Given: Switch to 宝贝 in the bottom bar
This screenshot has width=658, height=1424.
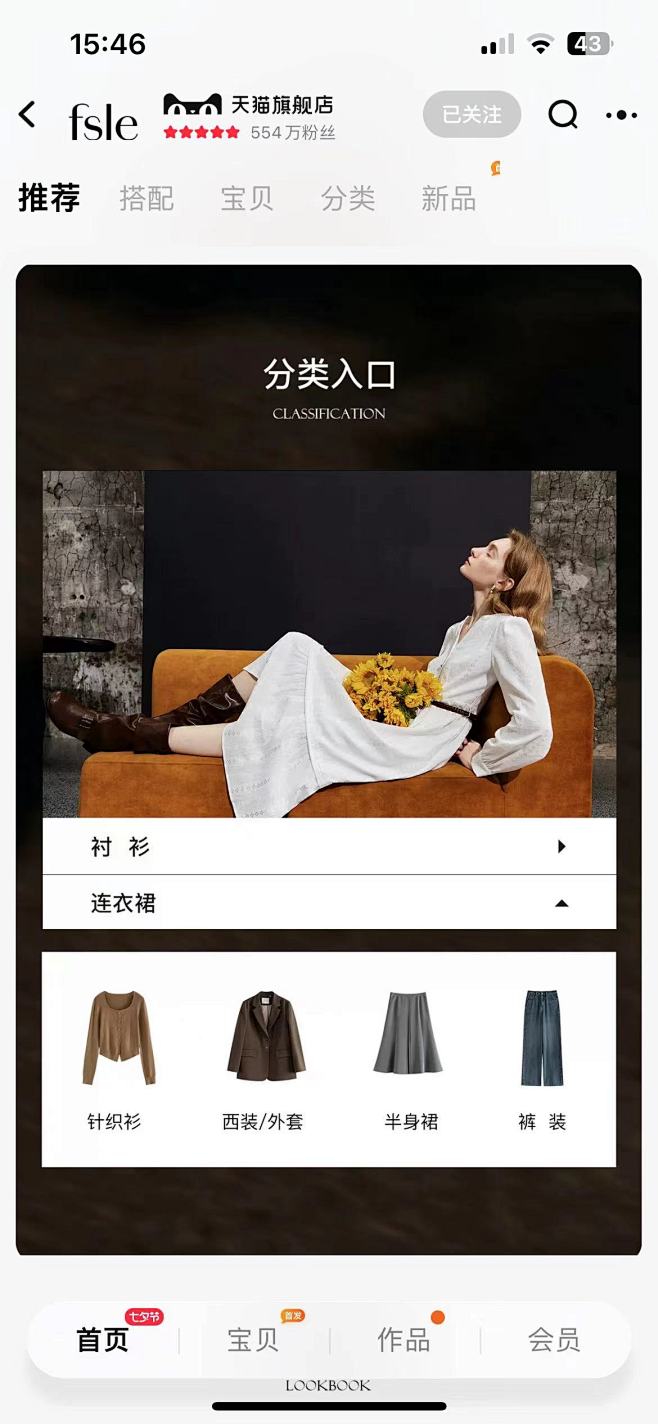Looking at the screenshot, I should [x=253, y=1340].
